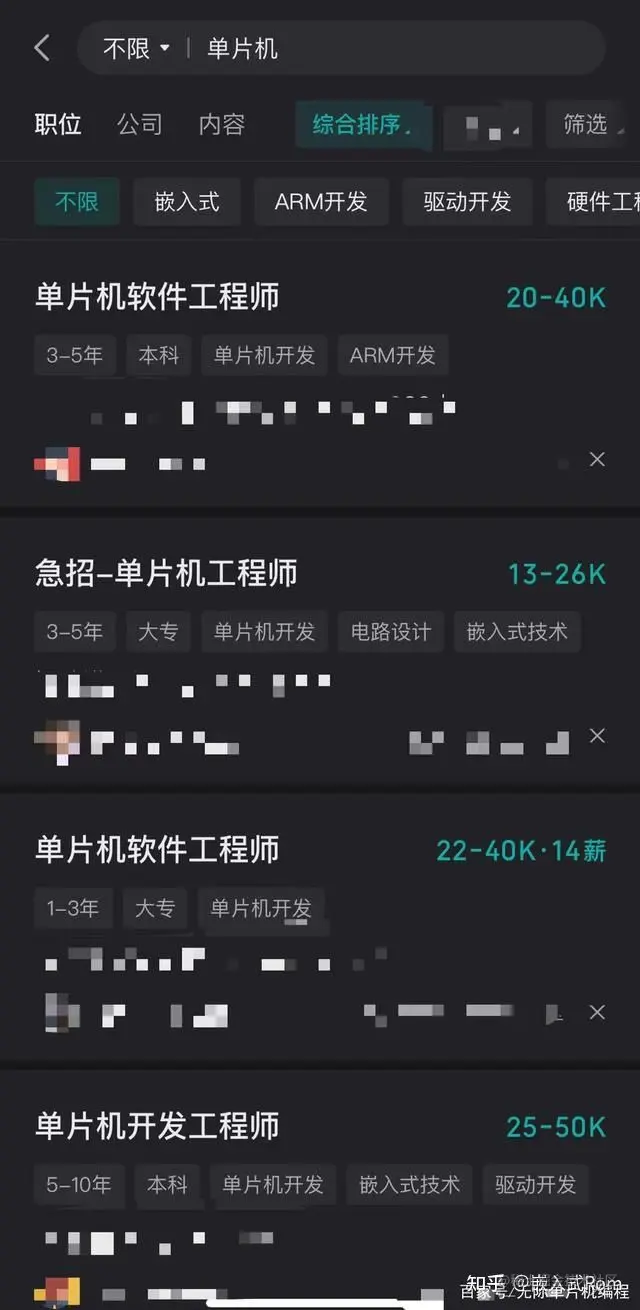Open the 单片机开发工程师 25-50K job
The width and height of the screenshot is (640, 1310).
coord(157,1126)
